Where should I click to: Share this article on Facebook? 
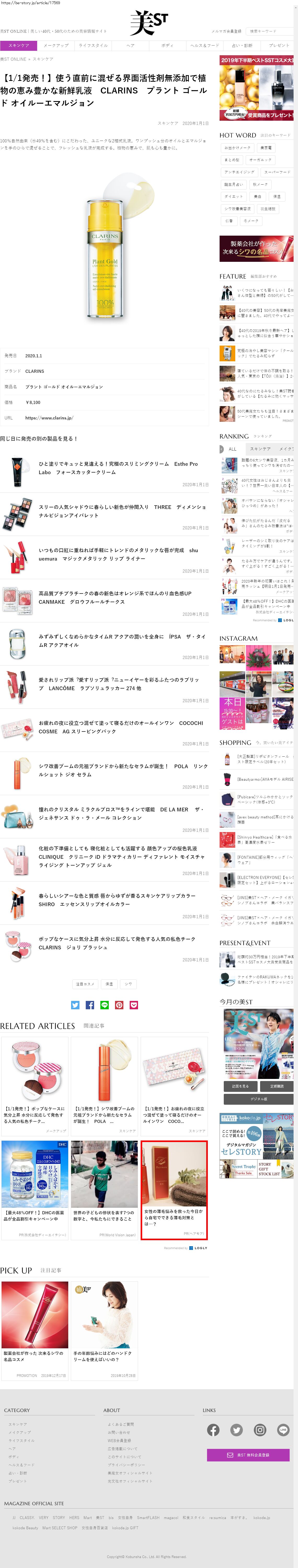pos(89,1005)
